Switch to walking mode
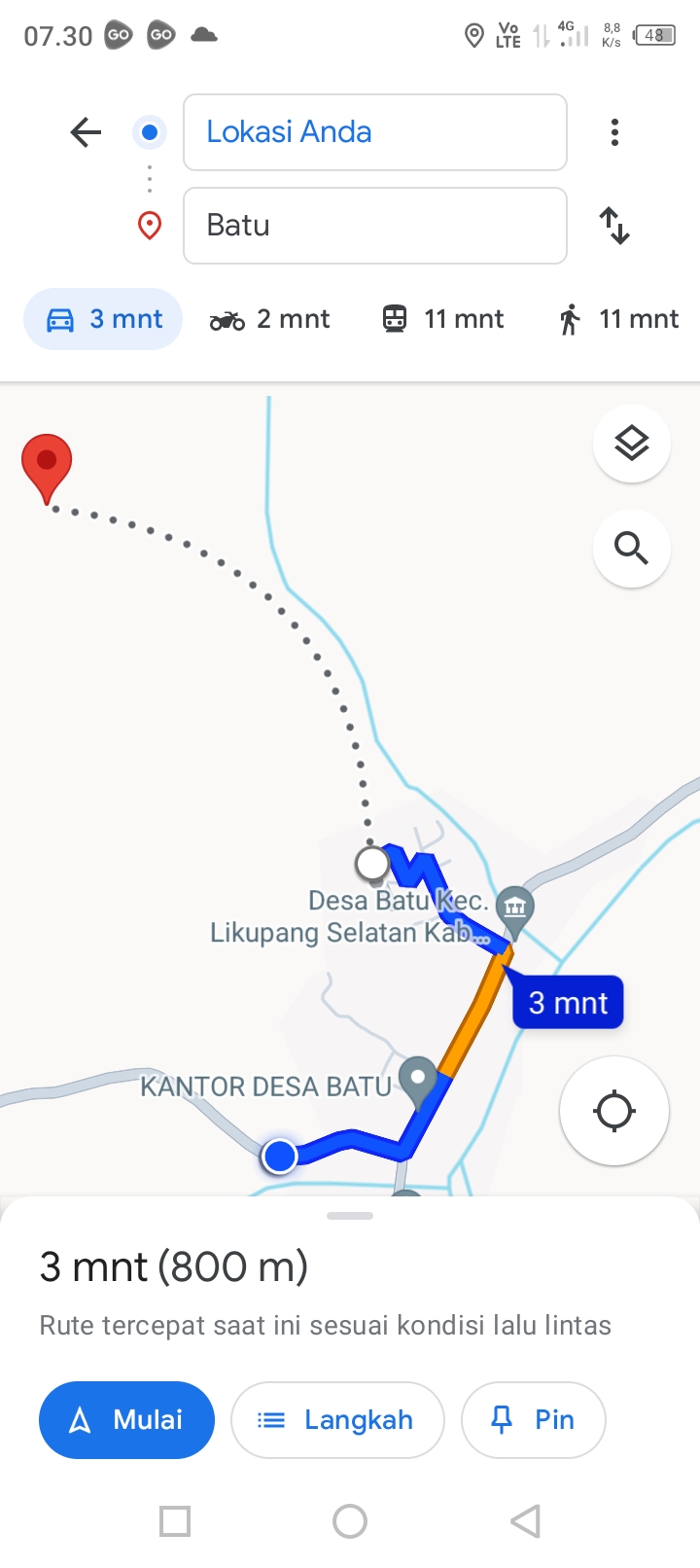The width and height of the screenshot is (700, 1568). tap(617, 319)
